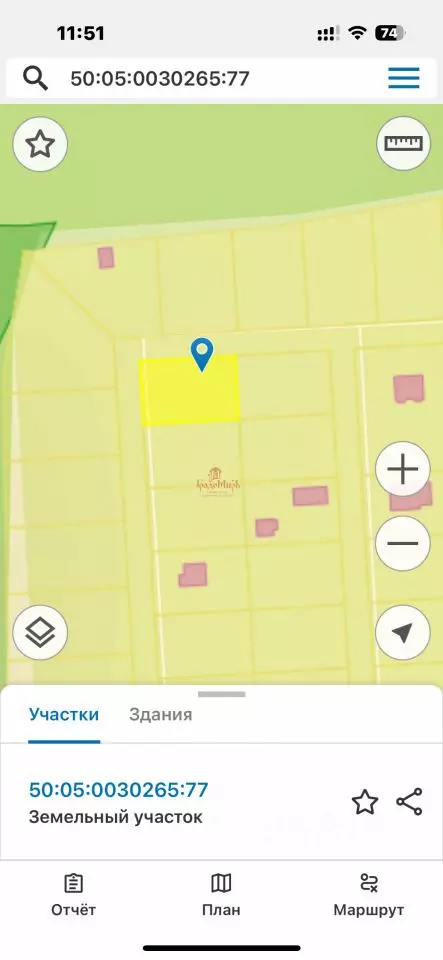Open plot 50:05:0030265:77 details
This screenshot has height=960, width=443.
click(119, 790)
